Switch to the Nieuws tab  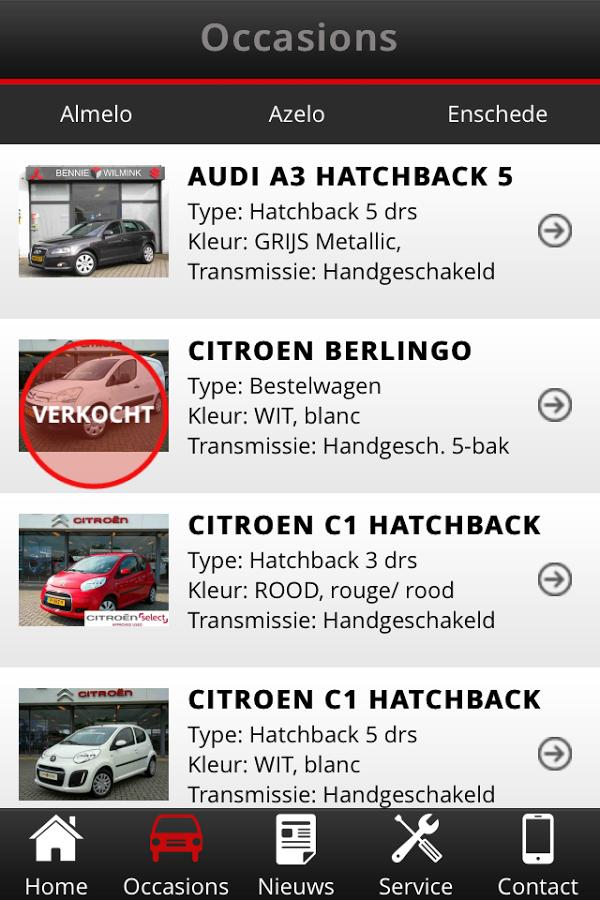point(296,856)
